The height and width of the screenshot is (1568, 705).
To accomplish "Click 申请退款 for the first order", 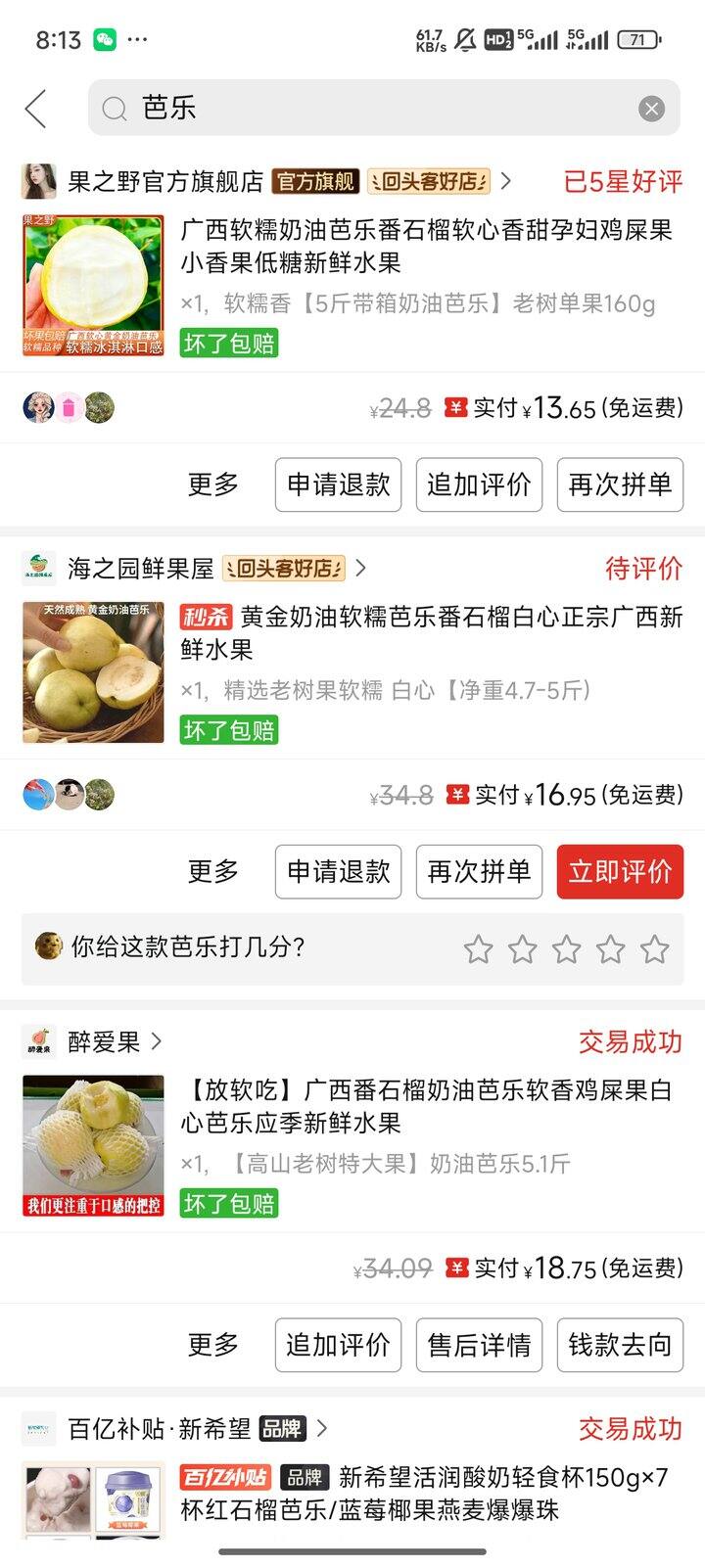I will point(338,484).
